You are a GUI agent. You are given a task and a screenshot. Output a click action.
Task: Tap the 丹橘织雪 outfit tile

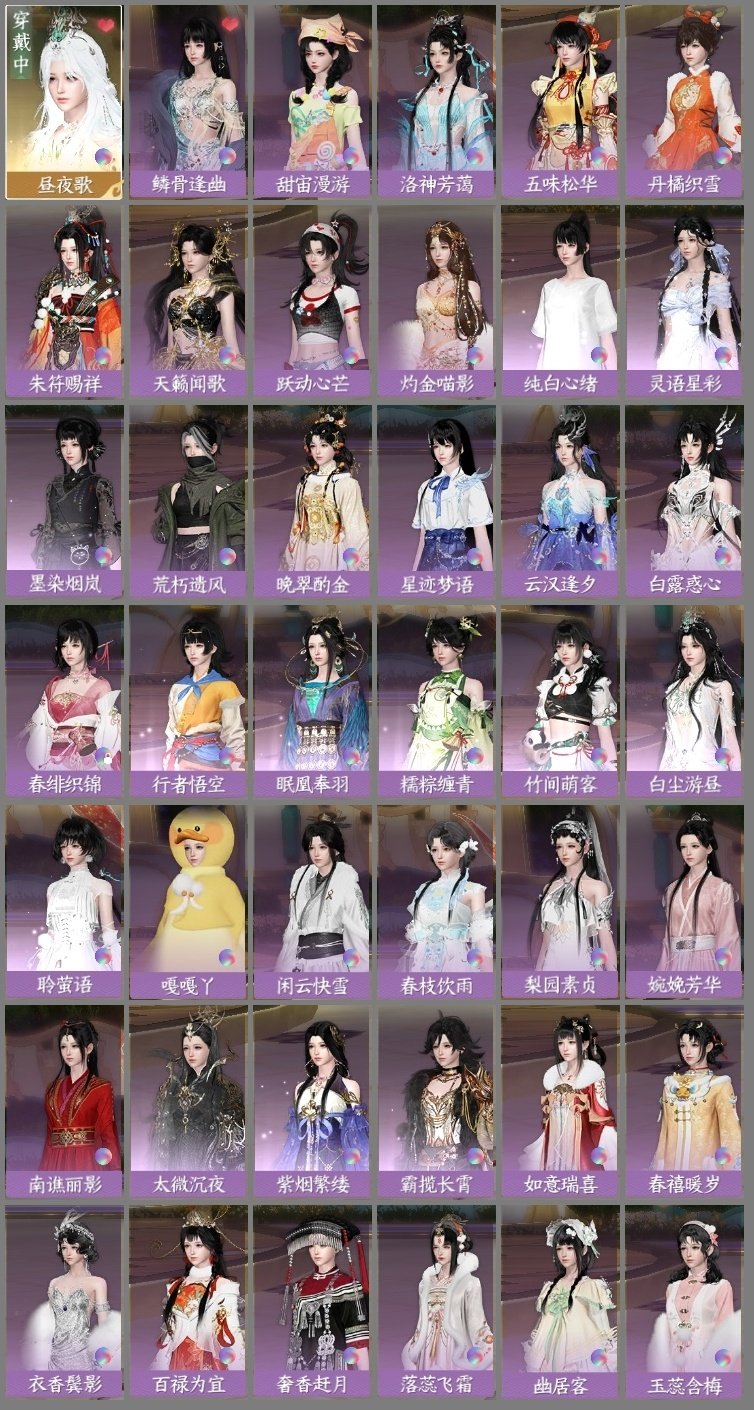684,100
